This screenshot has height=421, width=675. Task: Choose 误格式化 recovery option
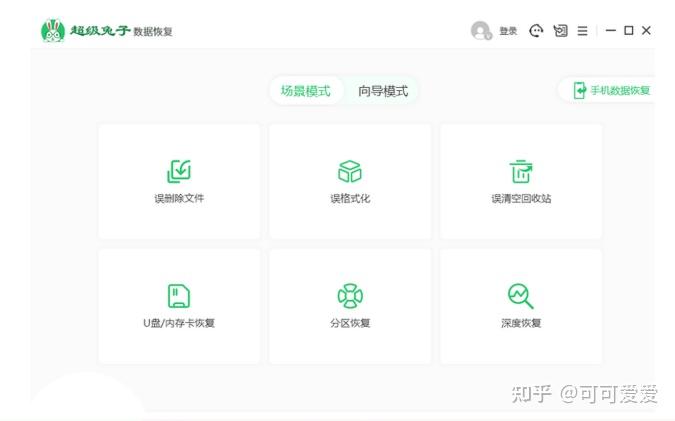click(350, 181)
